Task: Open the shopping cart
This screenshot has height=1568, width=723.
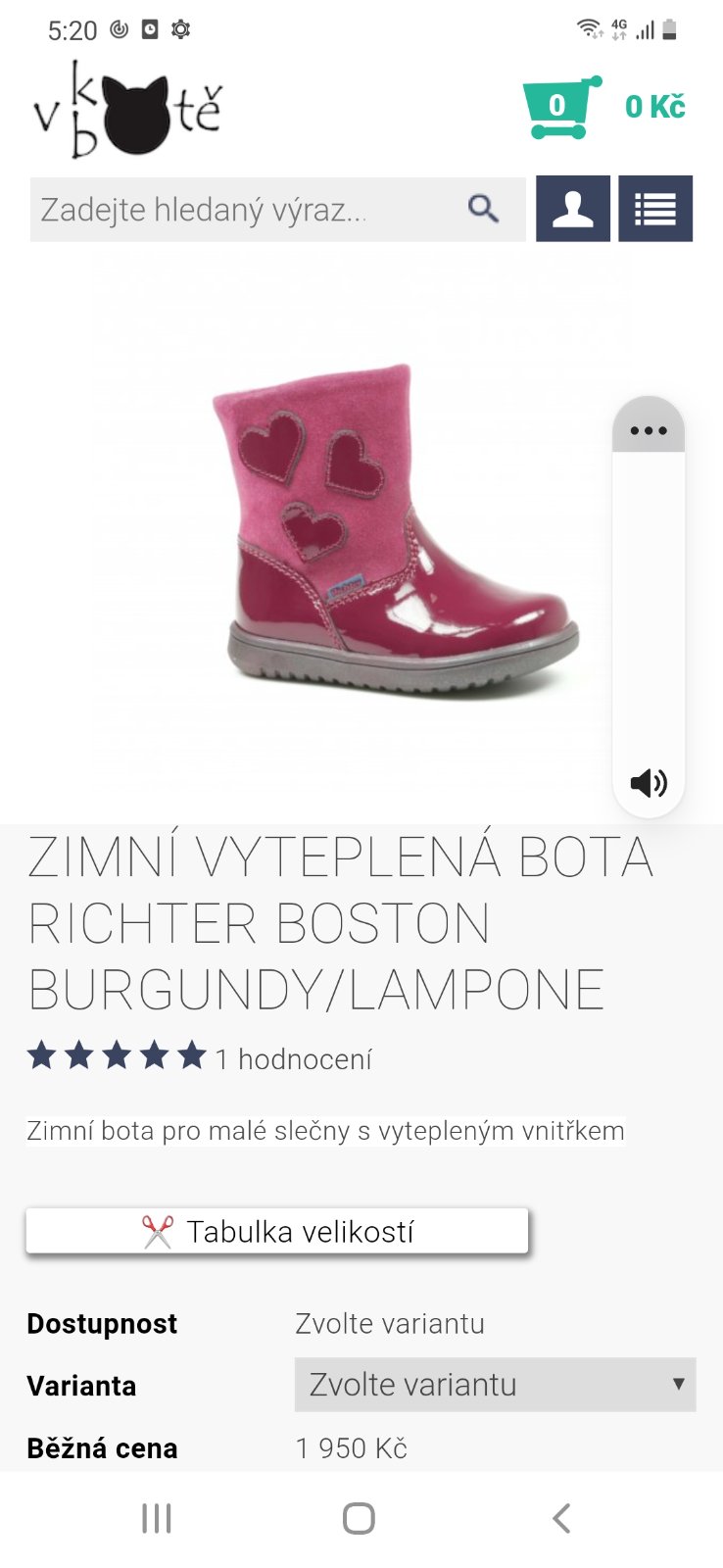Action: tap(560, 107)
